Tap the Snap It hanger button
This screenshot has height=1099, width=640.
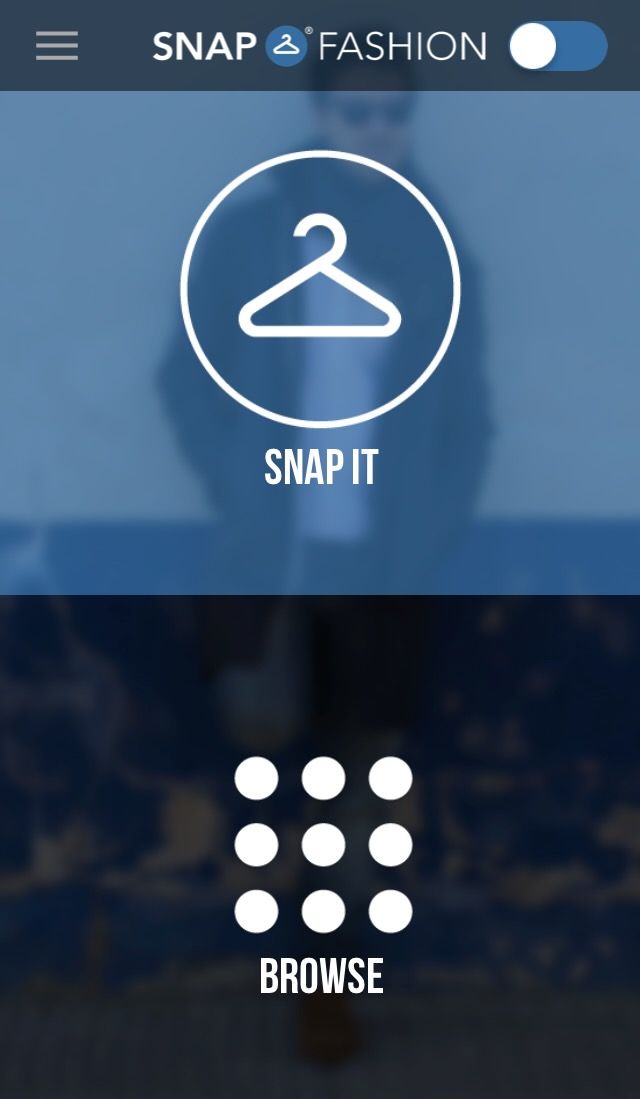(320, 289)
